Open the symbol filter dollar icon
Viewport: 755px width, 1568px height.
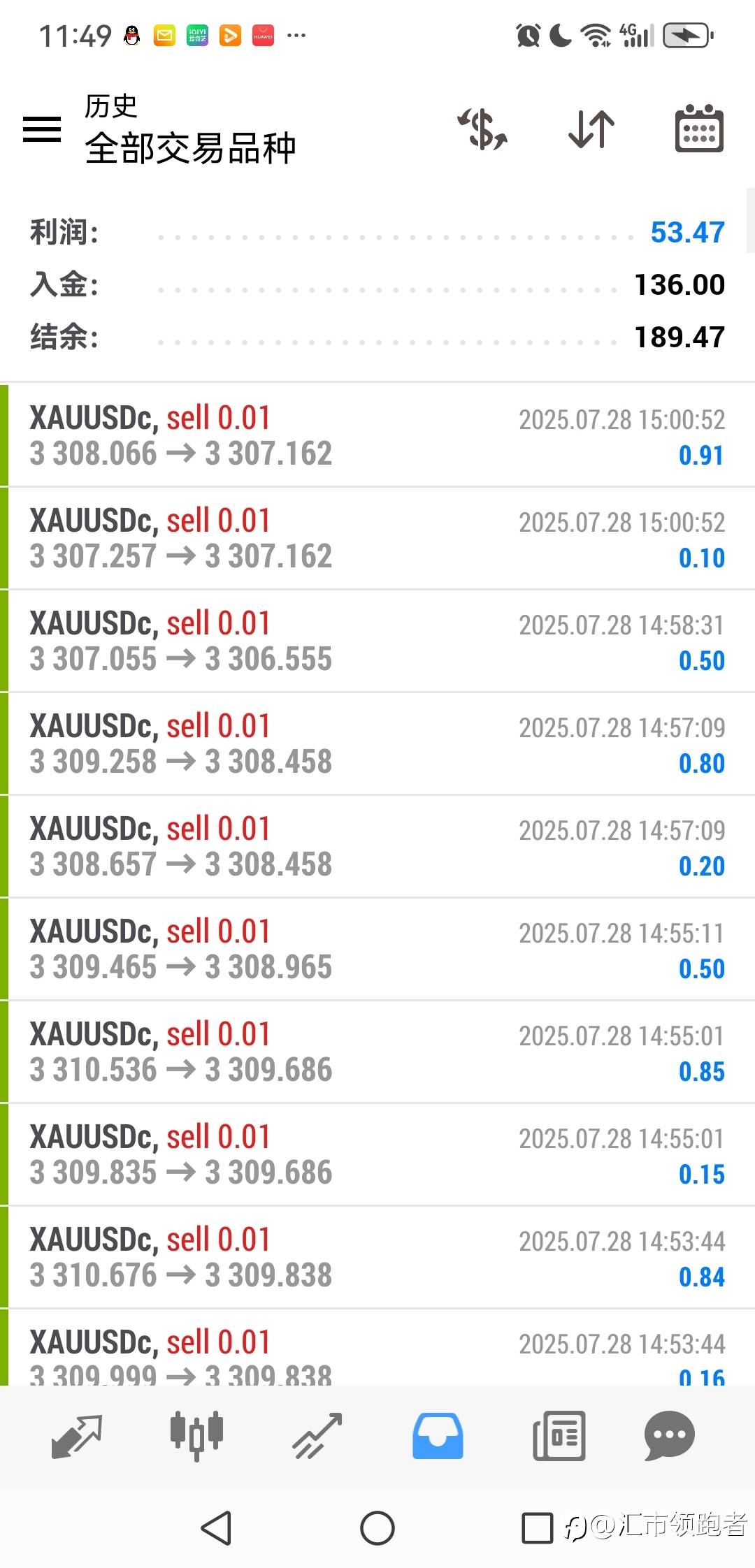click(482, 129)
